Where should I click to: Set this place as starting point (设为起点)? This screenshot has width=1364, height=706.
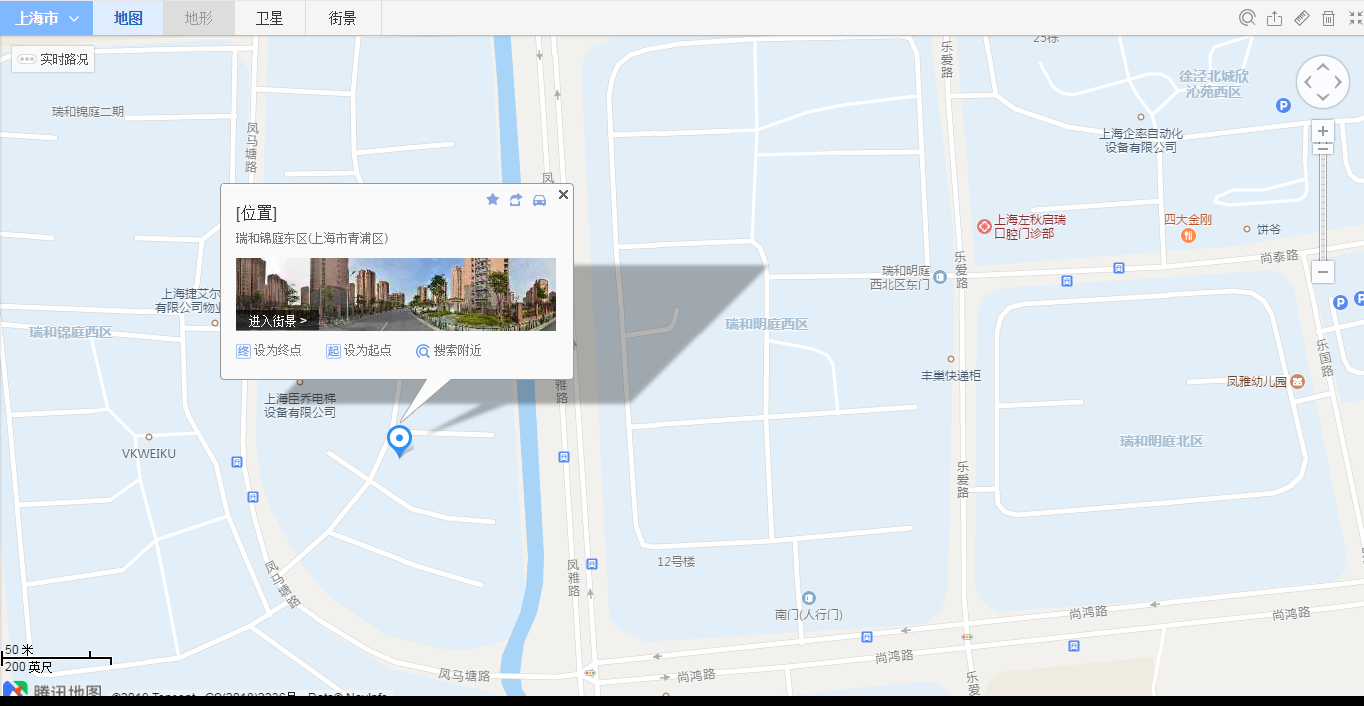[359, 351]
